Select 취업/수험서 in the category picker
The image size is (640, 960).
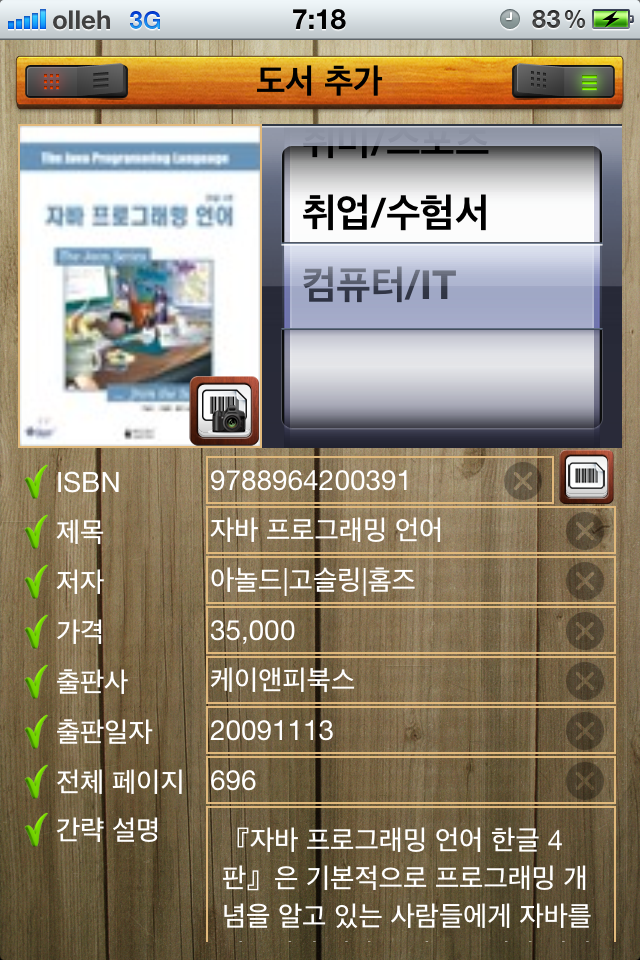point(395,213)
